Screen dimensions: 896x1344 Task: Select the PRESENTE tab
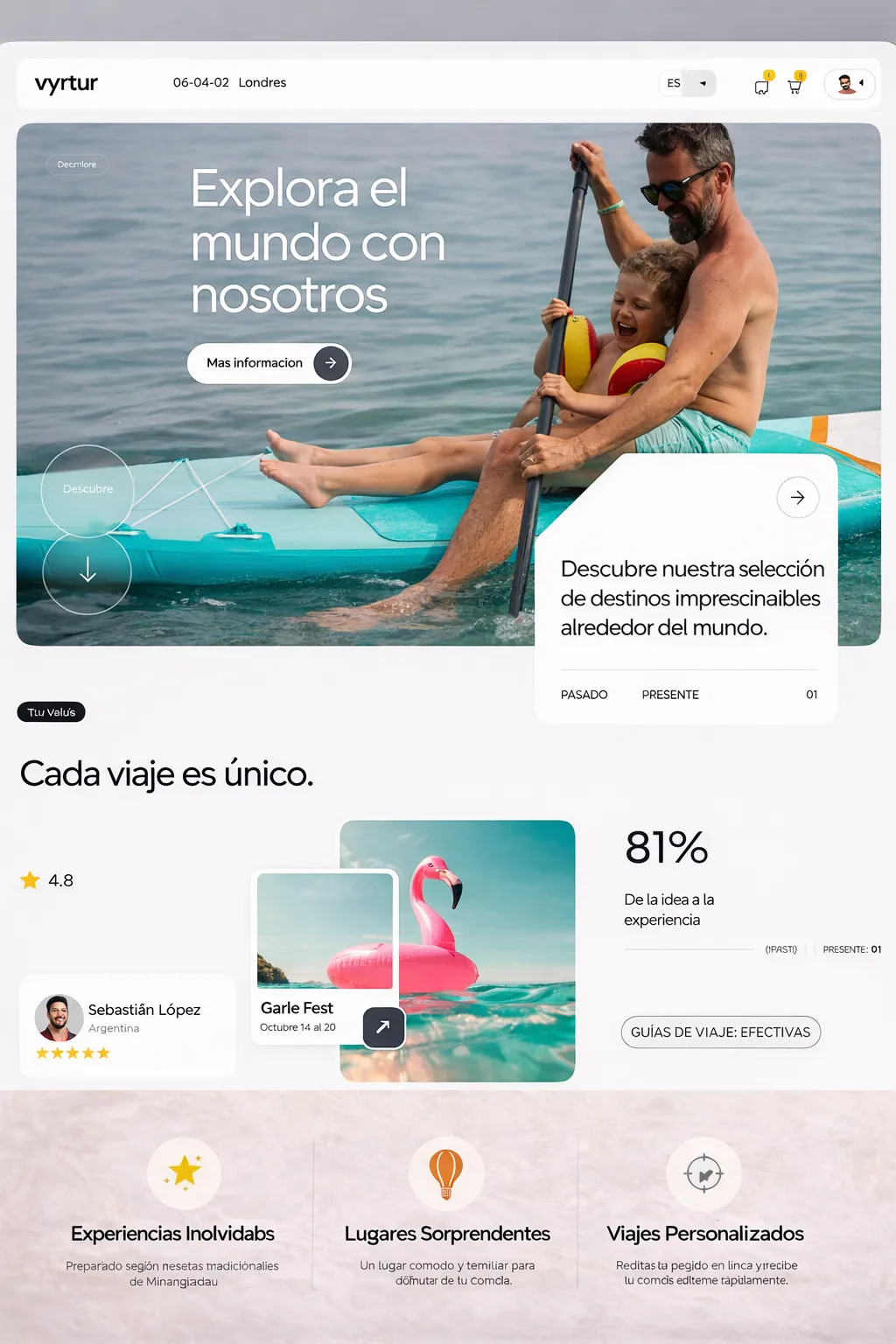(670, 695)
